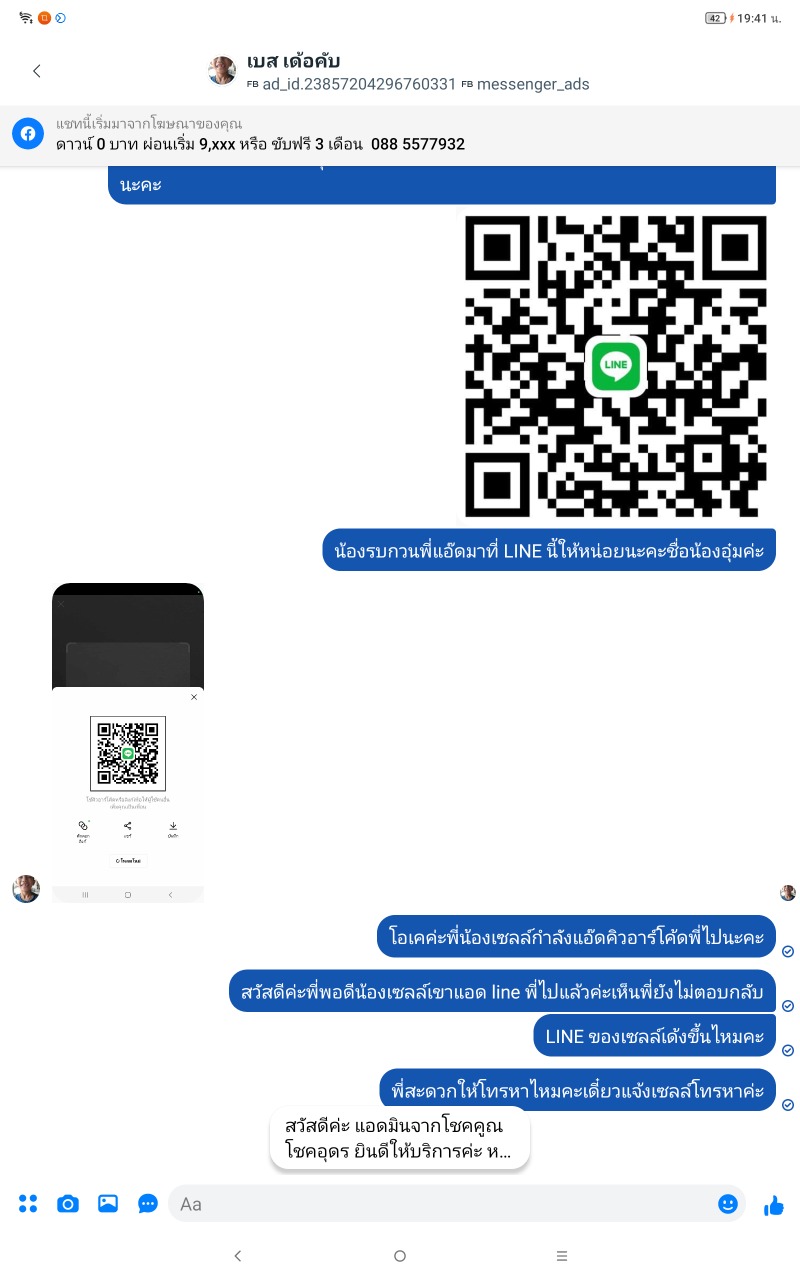Tap the system home button
This screenshot has width=800, height=1280.
click(x=400, y=1256)
